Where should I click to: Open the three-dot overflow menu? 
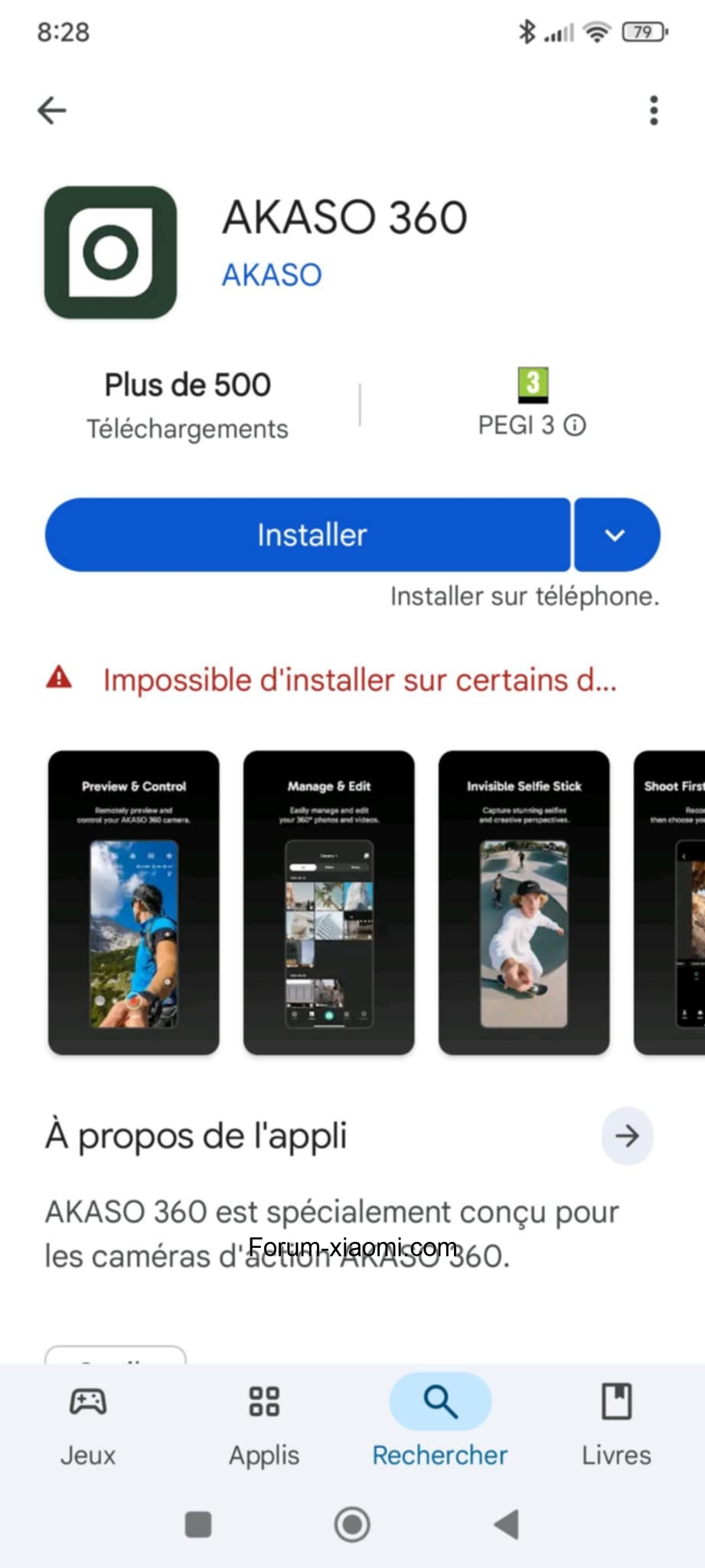[653, 110]
